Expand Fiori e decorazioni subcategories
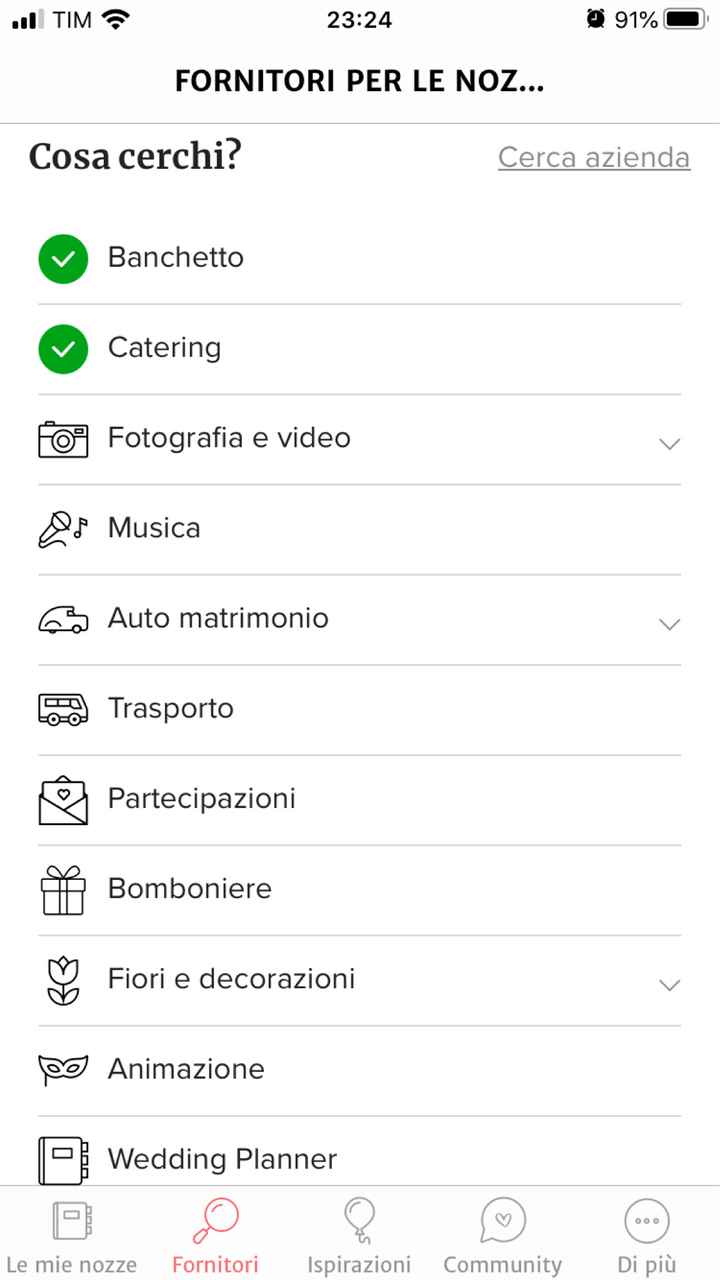Image resolution: width=720 pixels, height=1280 pixels. (x=668, y=985)
